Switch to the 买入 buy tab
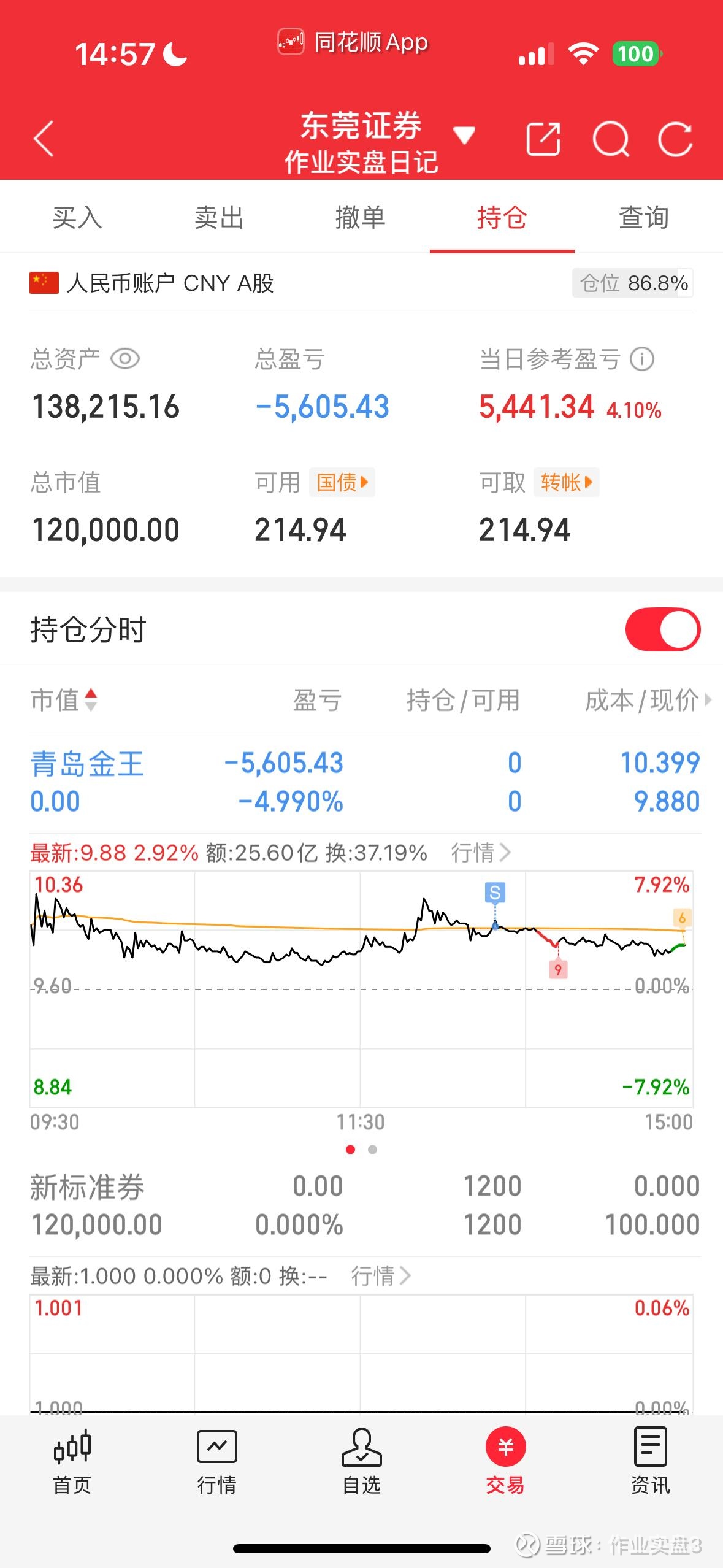 [76, 218]
